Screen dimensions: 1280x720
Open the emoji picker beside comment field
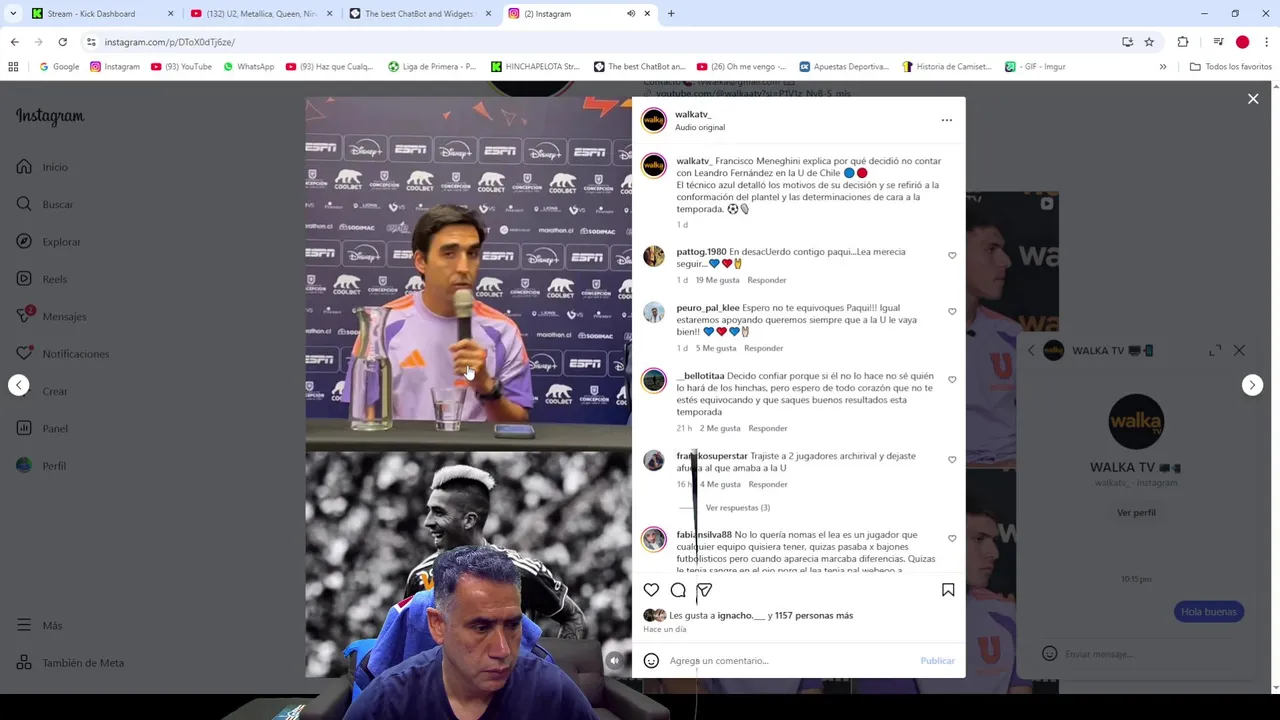[x=651, y=661]
